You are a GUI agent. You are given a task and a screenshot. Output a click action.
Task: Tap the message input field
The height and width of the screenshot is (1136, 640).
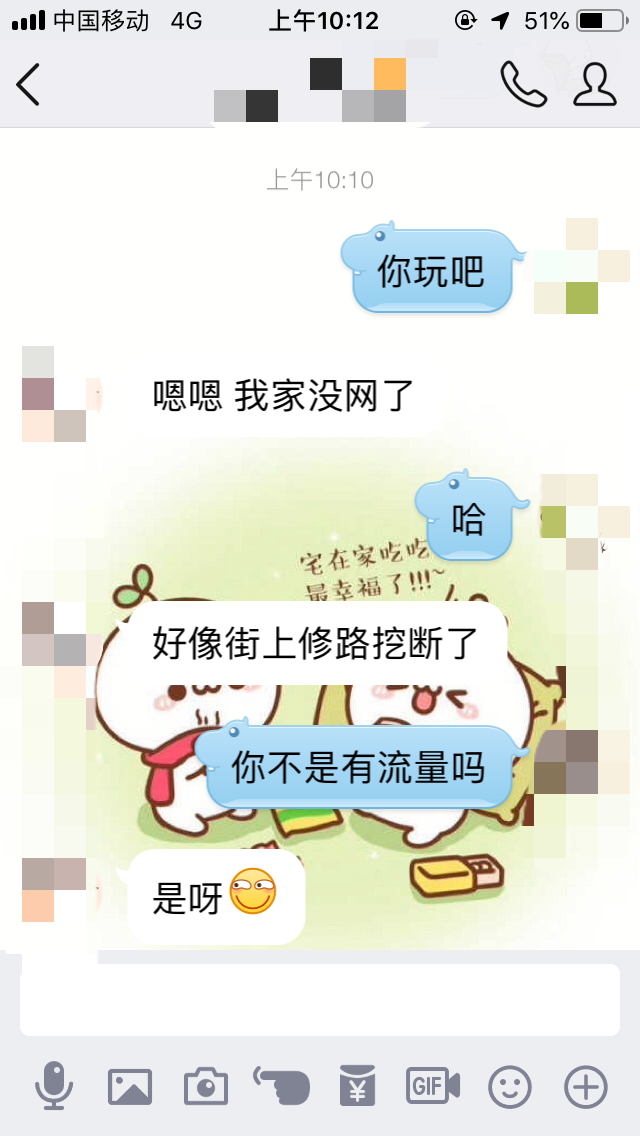click(320, 999)
